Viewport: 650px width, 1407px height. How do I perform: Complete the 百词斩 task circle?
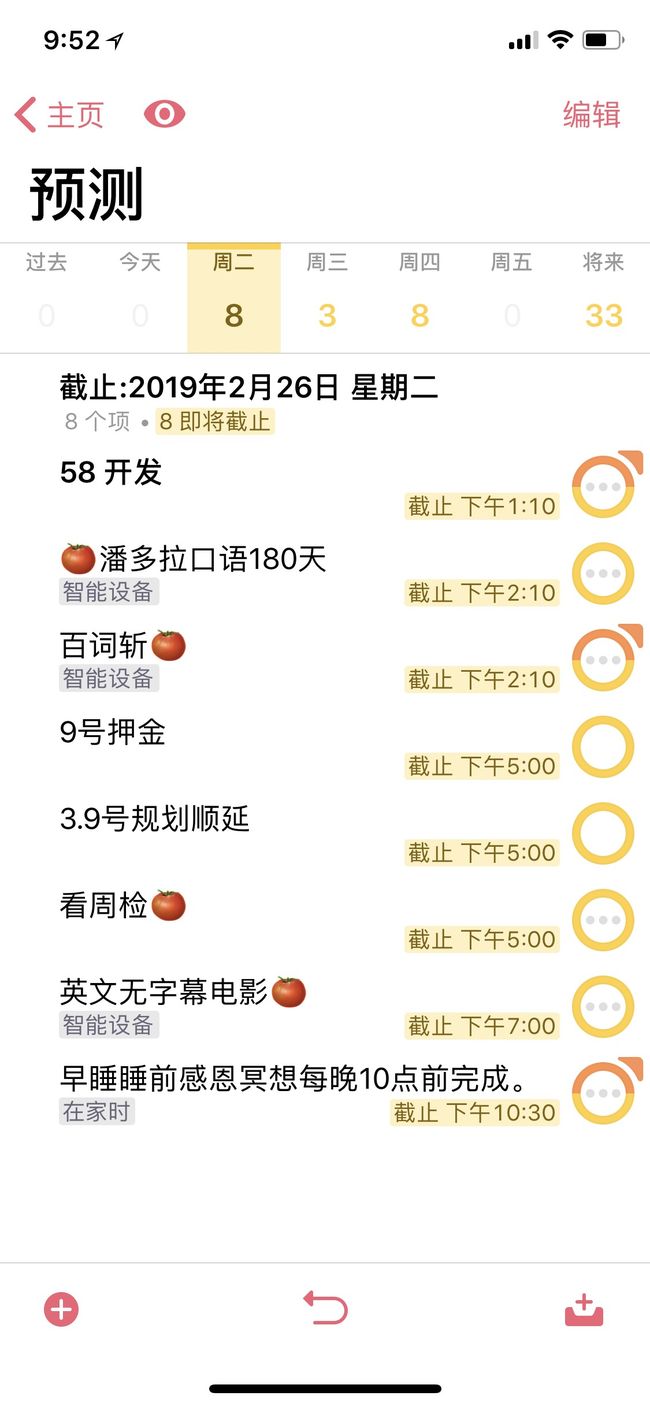[x=603, y=660]
